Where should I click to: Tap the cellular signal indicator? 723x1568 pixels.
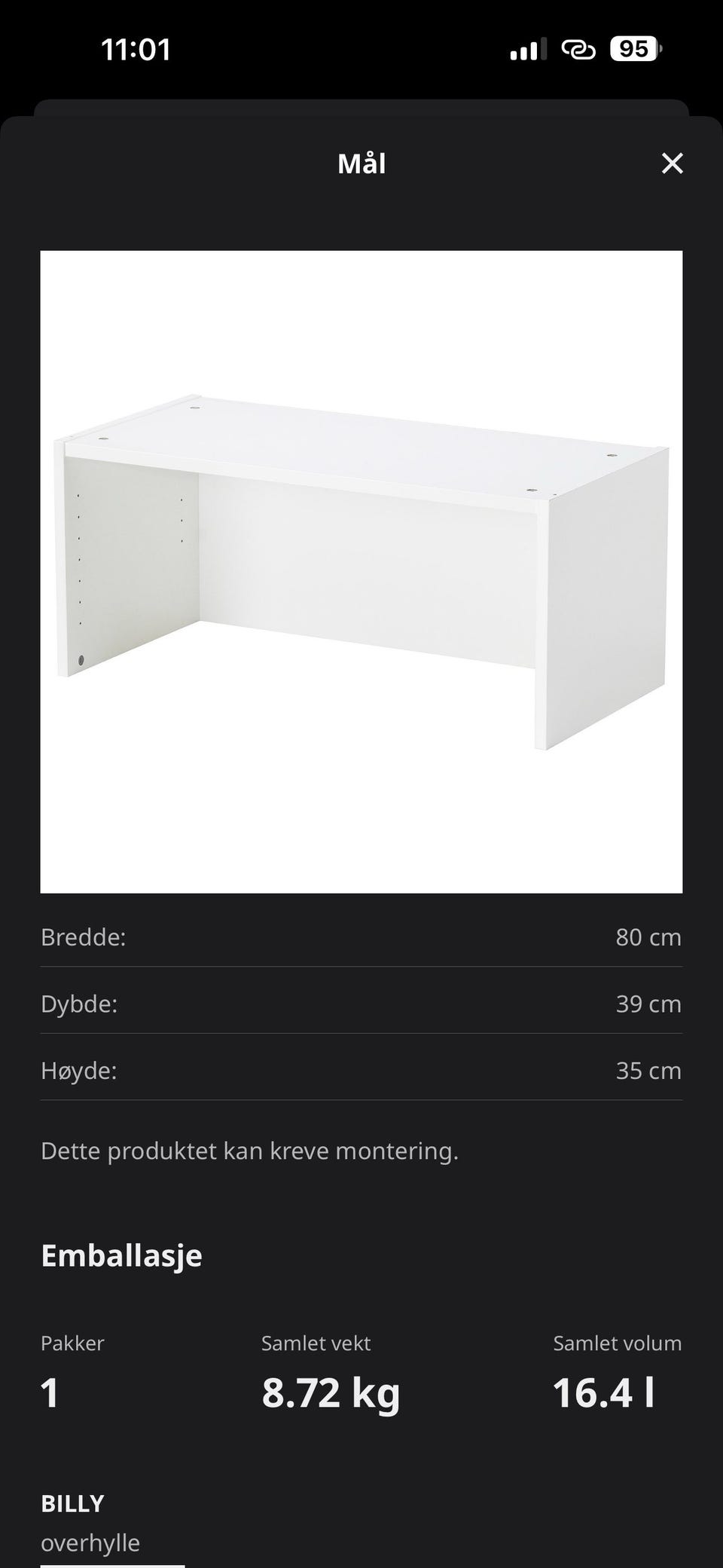[x=527, y=48]
